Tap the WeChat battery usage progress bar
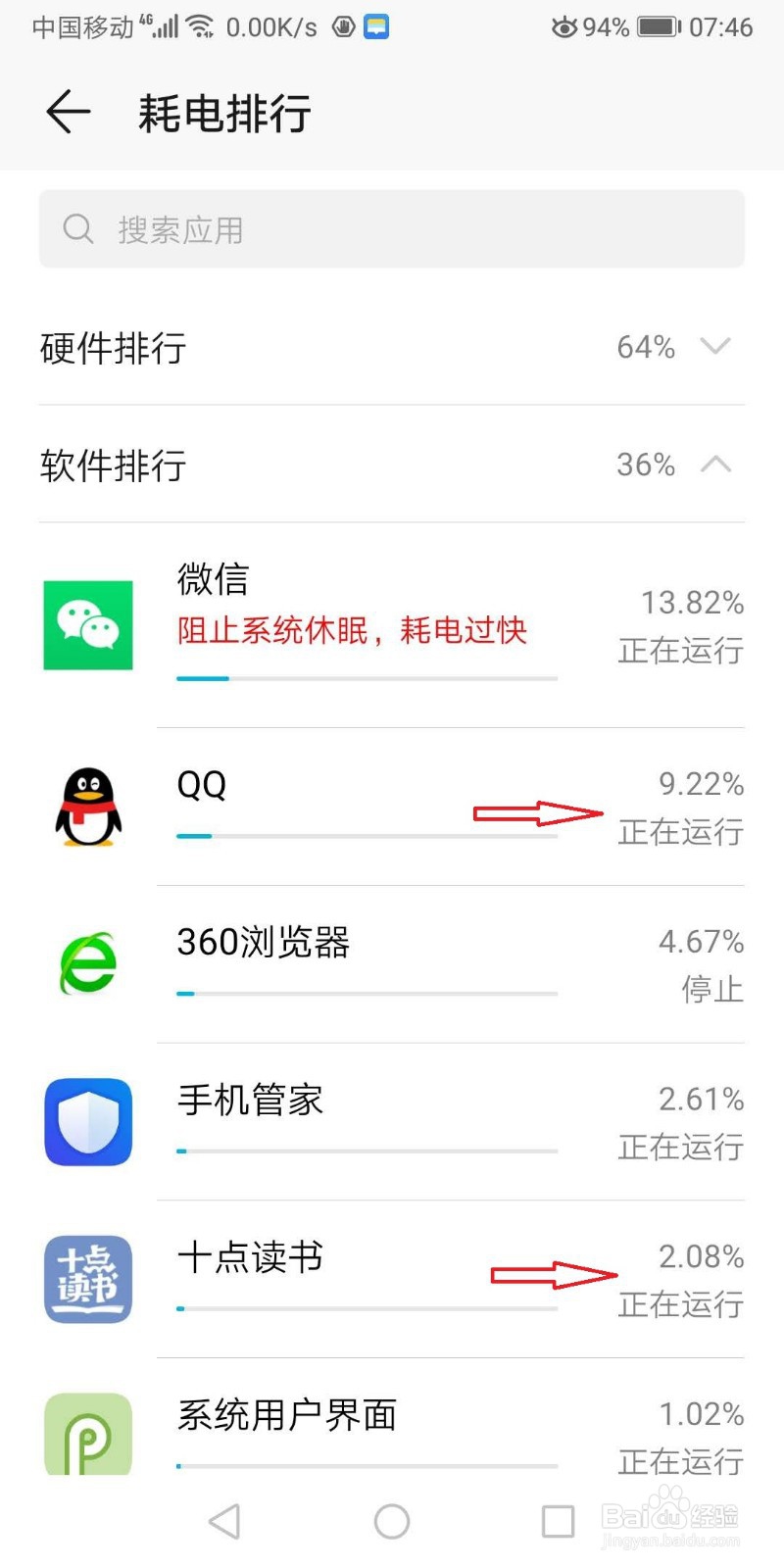This screenshot has height=1568, width=784. coord(366,677)
